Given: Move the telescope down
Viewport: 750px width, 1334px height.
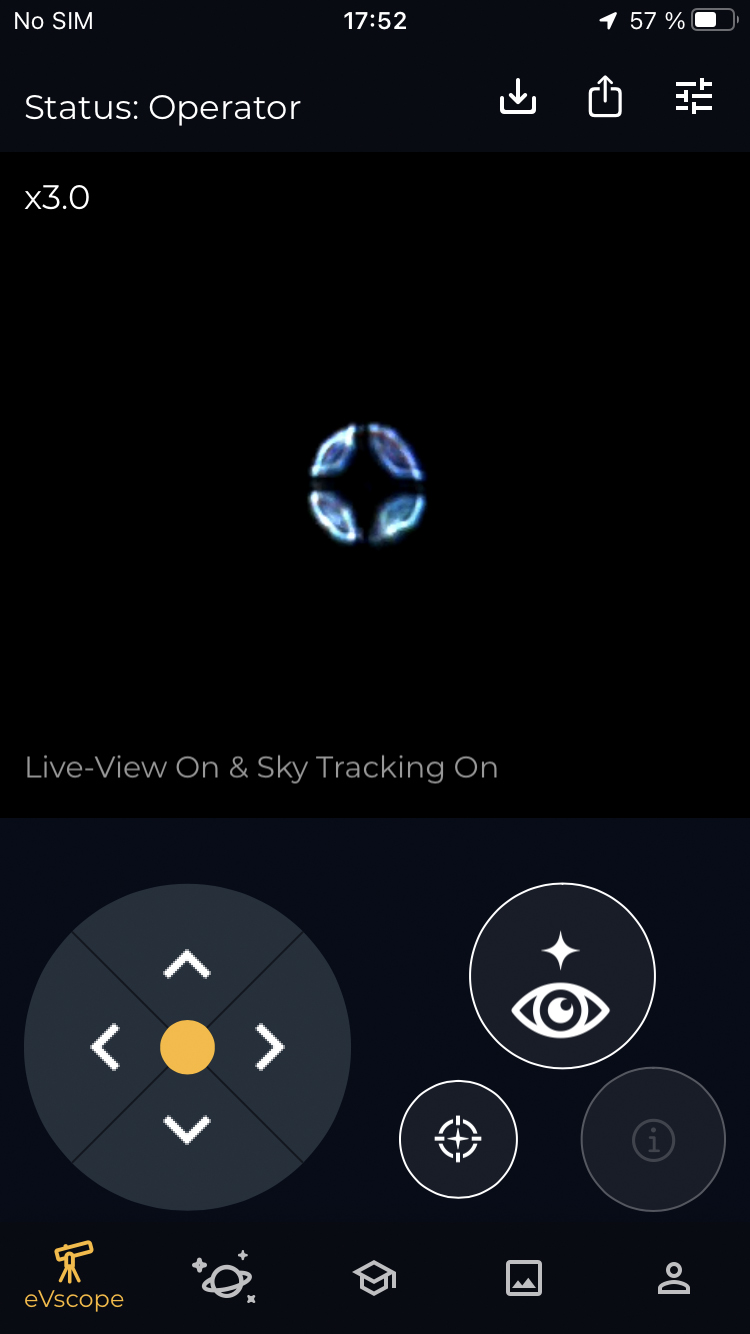Looking at the screenshot, I should tap(187, 1129).
